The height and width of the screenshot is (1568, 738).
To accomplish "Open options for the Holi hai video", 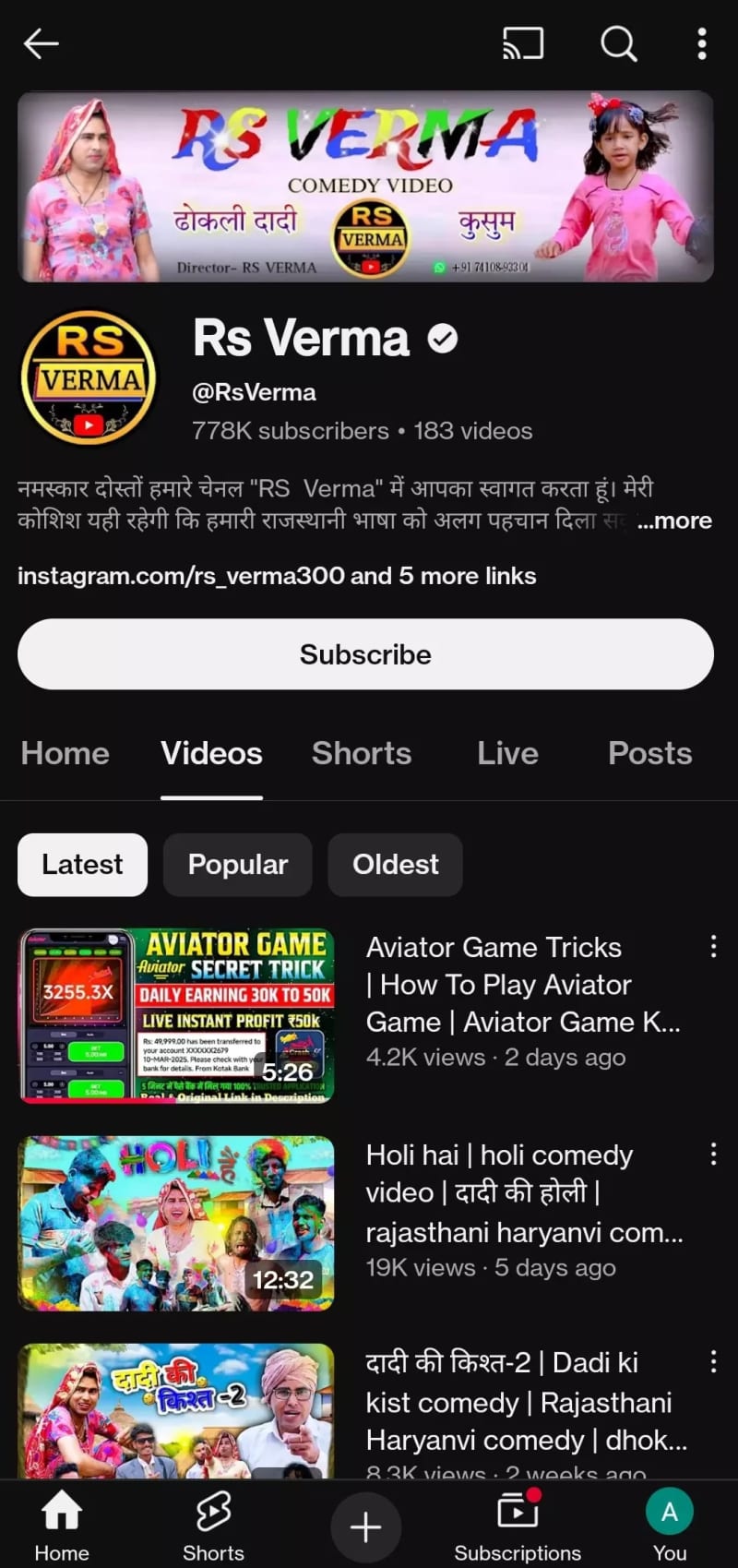I will coord(713,1154).
